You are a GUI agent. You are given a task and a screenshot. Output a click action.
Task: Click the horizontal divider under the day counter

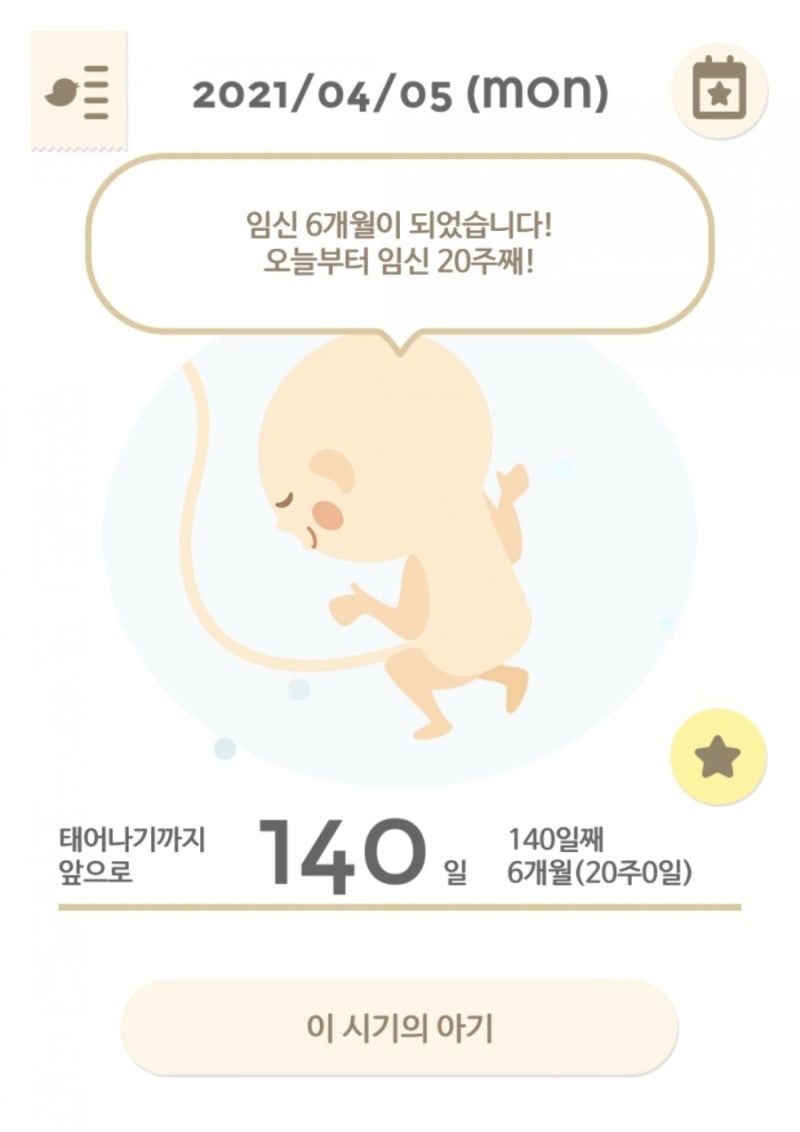(400, 904)
